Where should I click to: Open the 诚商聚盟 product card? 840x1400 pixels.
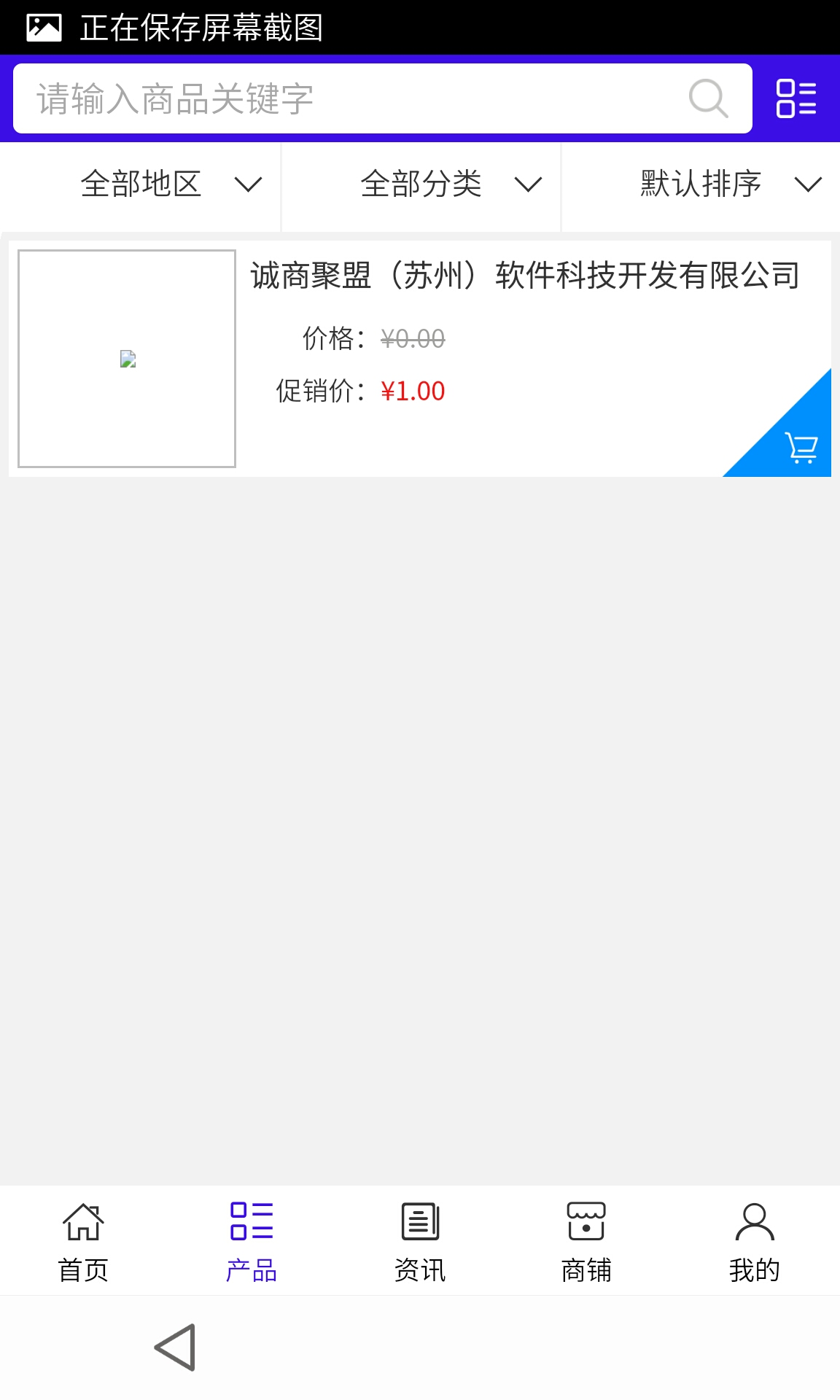[524, 276]
